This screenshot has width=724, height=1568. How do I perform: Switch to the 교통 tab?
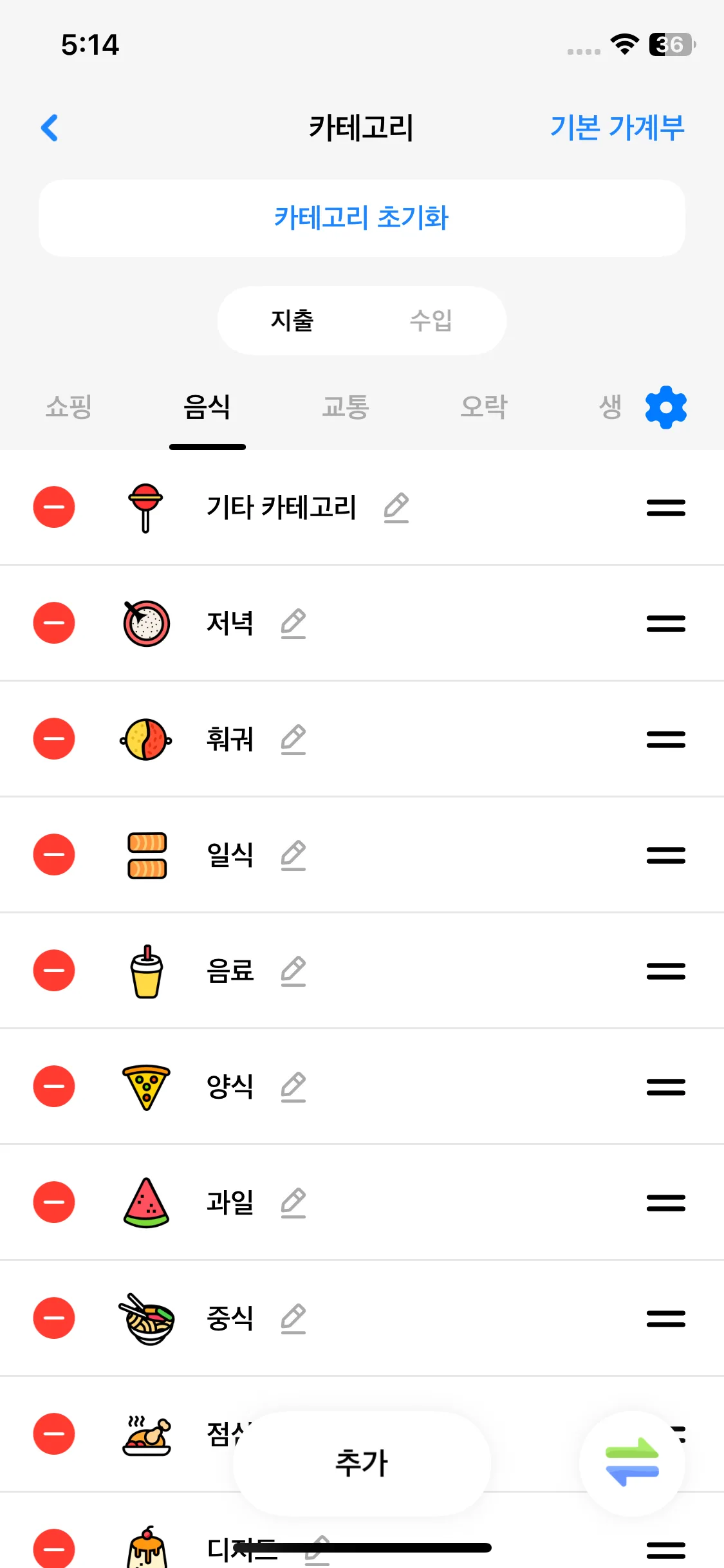tap(346, 407)
